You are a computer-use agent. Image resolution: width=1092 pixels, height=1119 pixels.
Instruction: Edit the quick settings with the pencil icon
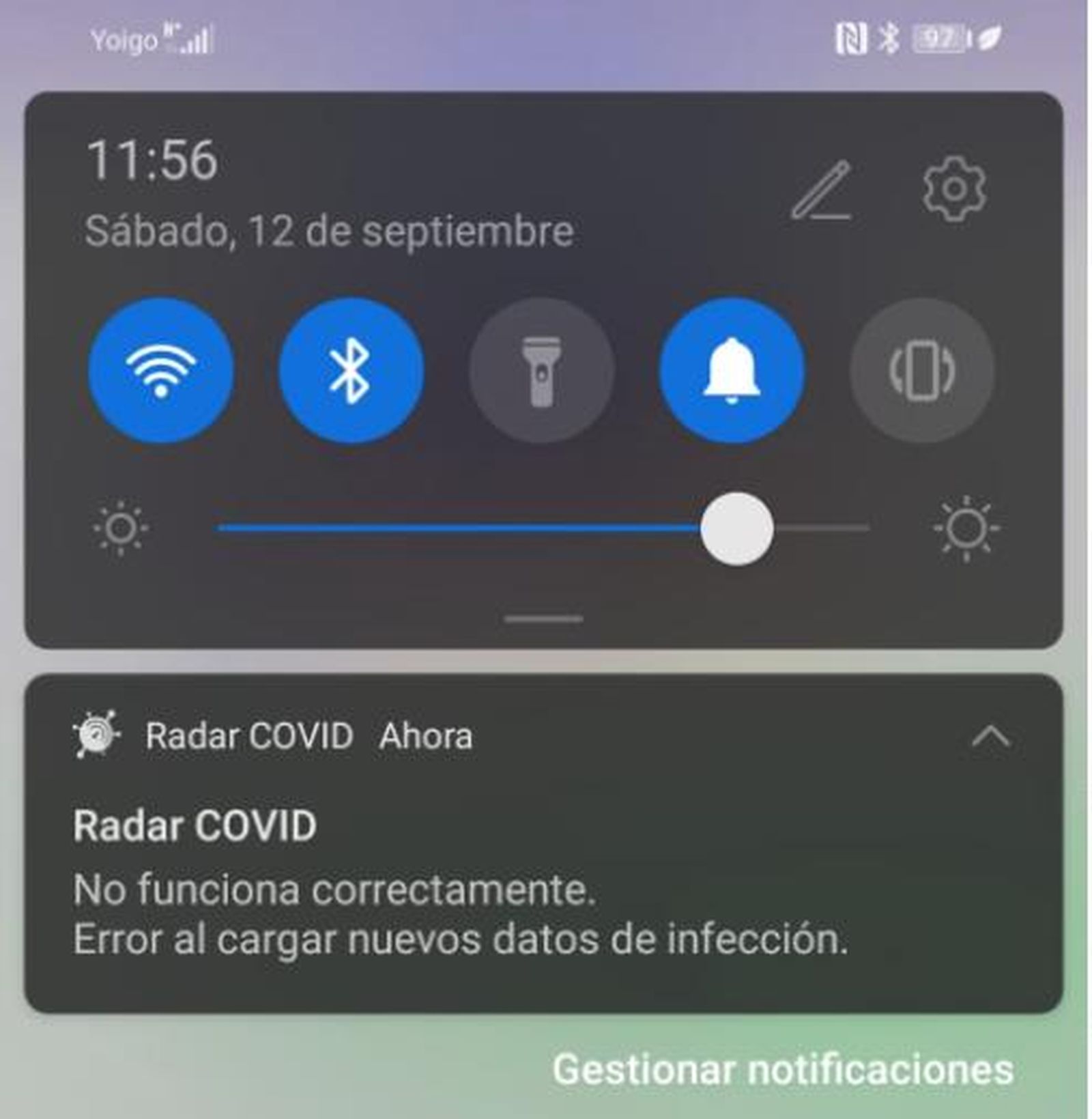coord(822,190)
